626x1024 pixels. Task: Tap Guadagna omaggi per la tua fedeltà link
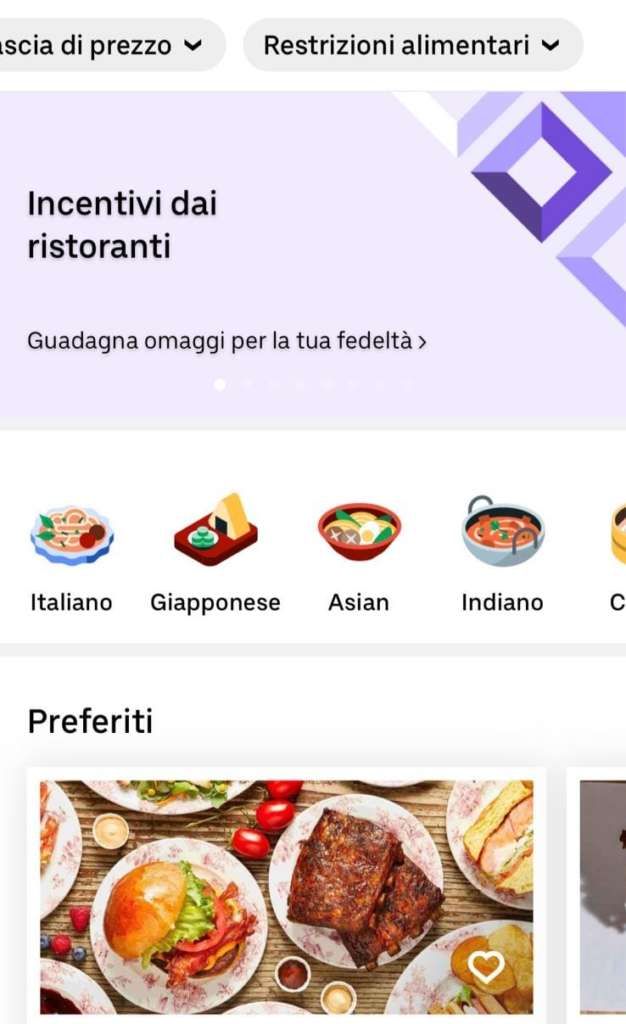point(227,341)
